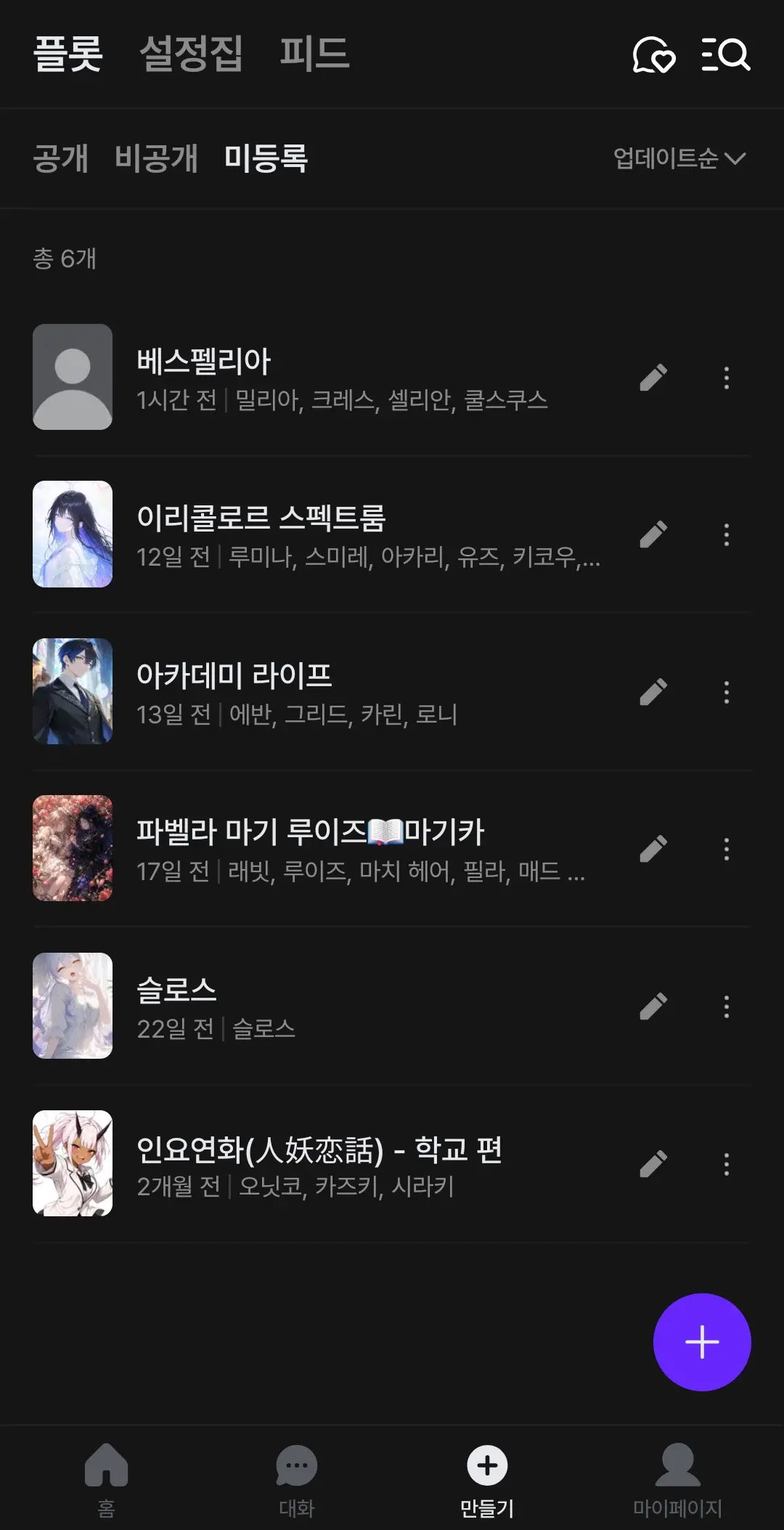Edit the 슬로스 plot
The image size is (784, 1530).
pyautogui.click(x=653, y=1006)
